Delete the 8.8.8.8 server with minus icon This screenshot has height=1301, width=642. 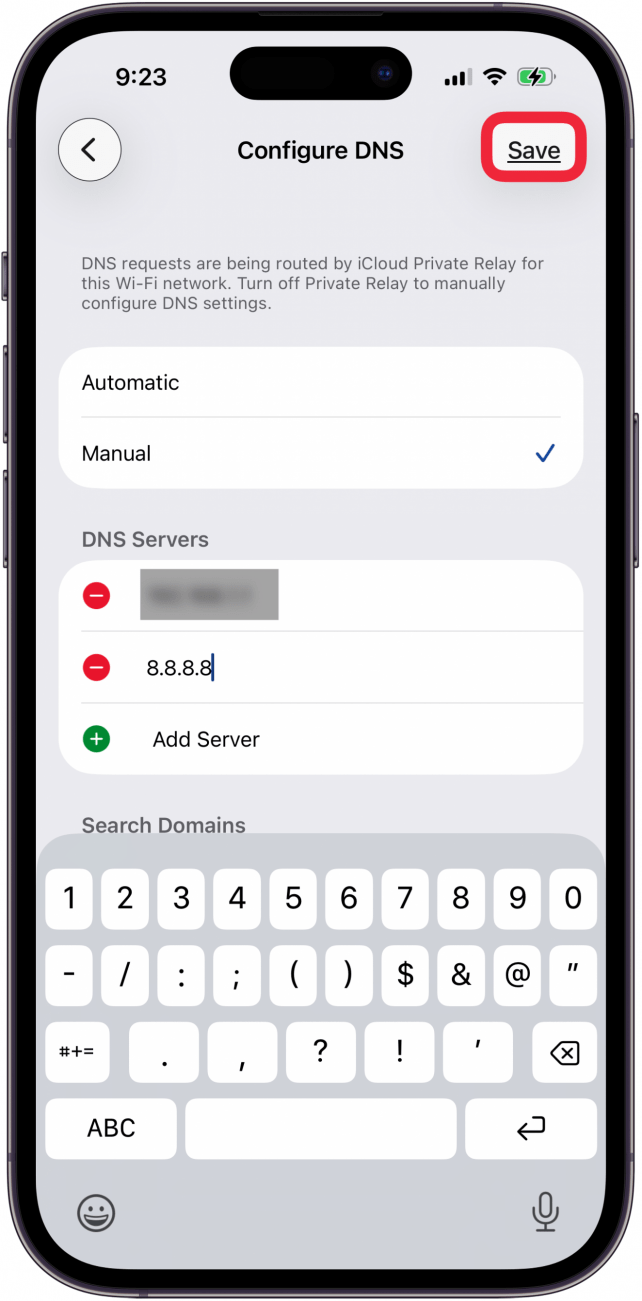pyautogui.click(x=96, y=667)
